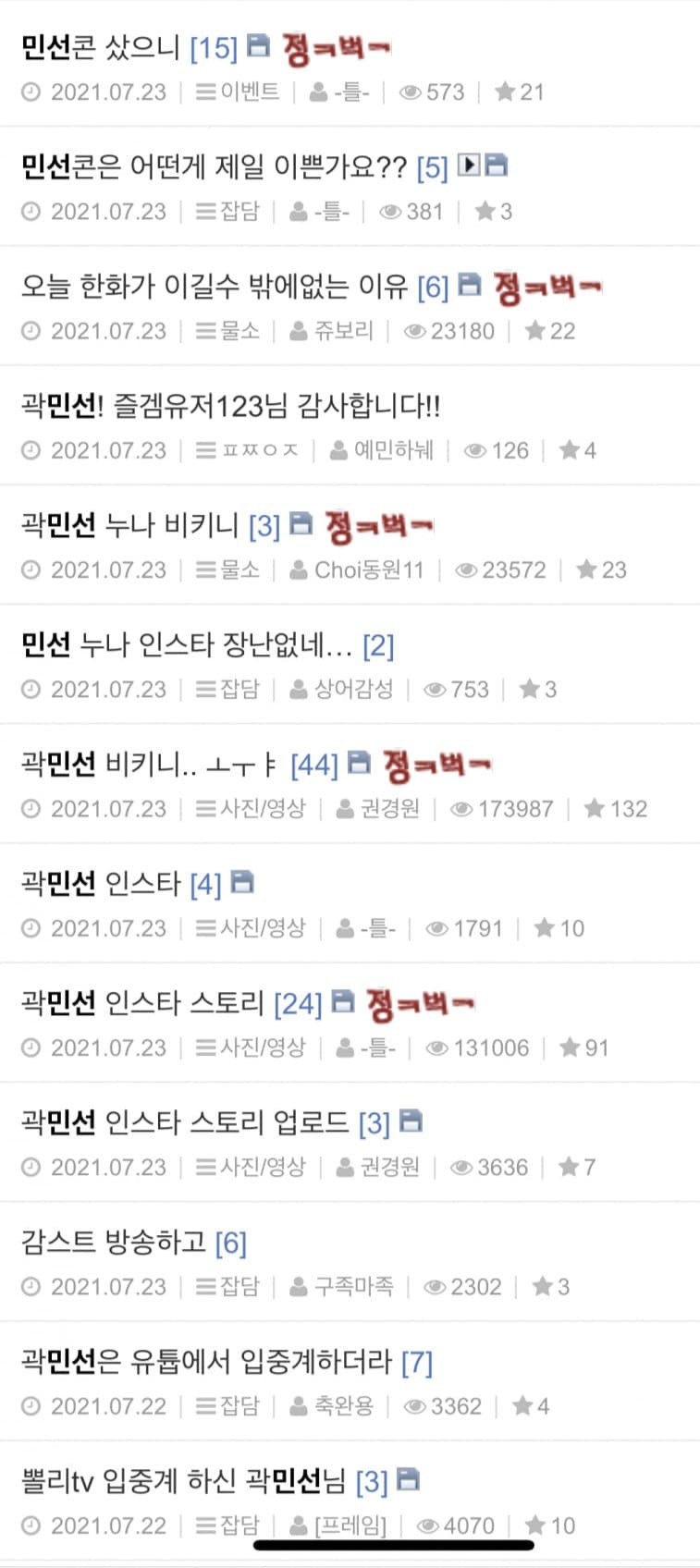Open post '감스트 방송하고'

point(113,1242)
